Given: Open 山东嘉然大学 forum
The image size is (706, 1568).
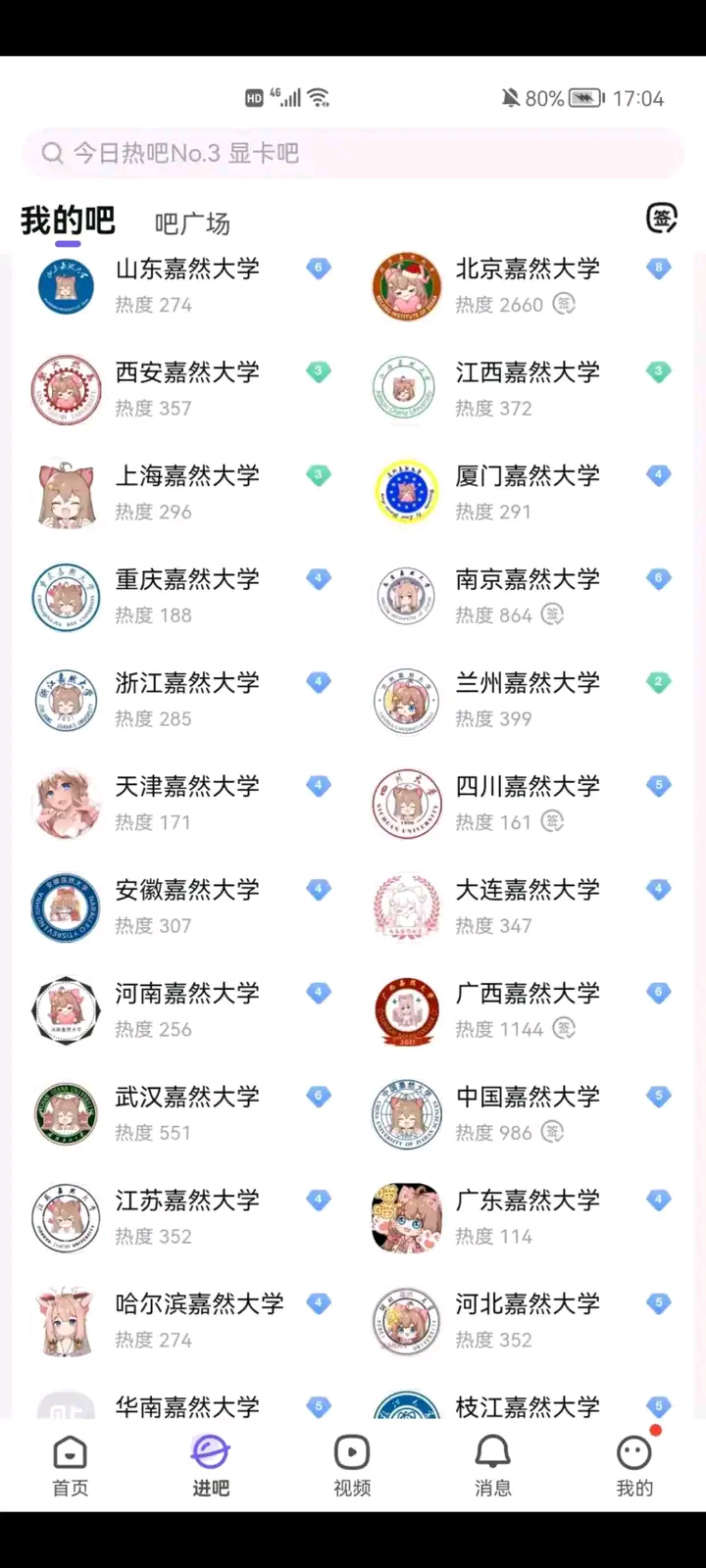Looking at the screenshot, I should 186,284.
